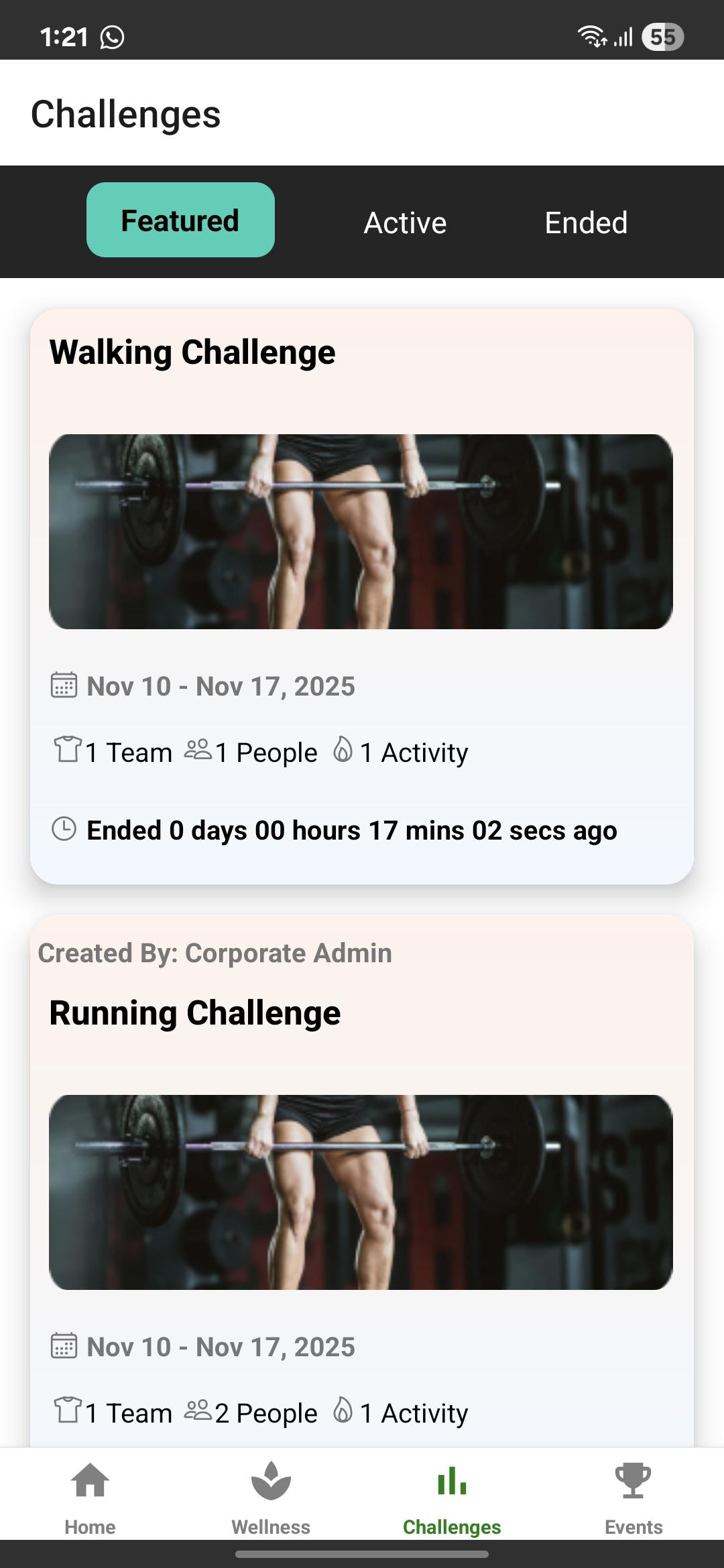Open the Events tab
The image size is (724, 1568).
click(633, 1498)
